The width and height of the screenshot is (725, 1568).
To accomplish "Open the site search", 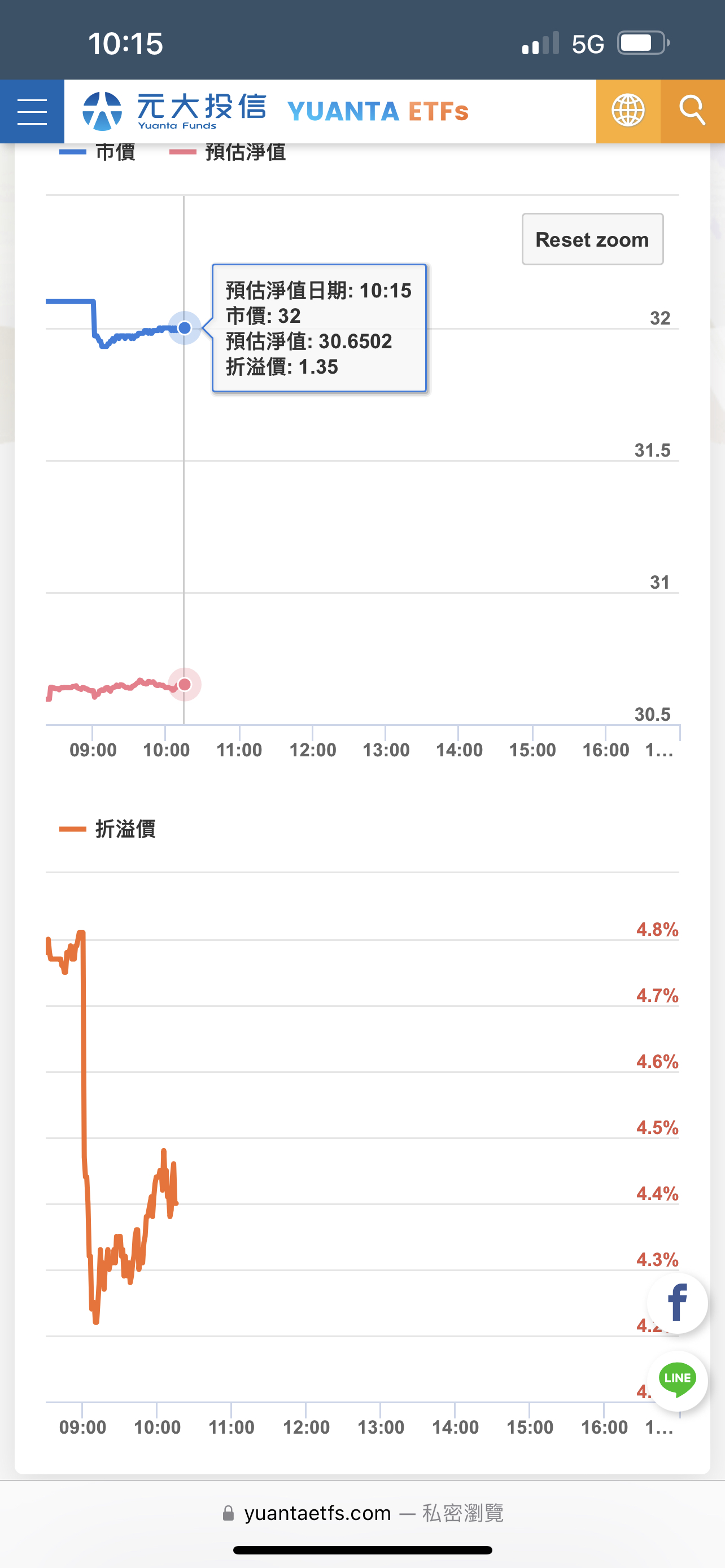I will pyautogui.click(x=692, y=111).
